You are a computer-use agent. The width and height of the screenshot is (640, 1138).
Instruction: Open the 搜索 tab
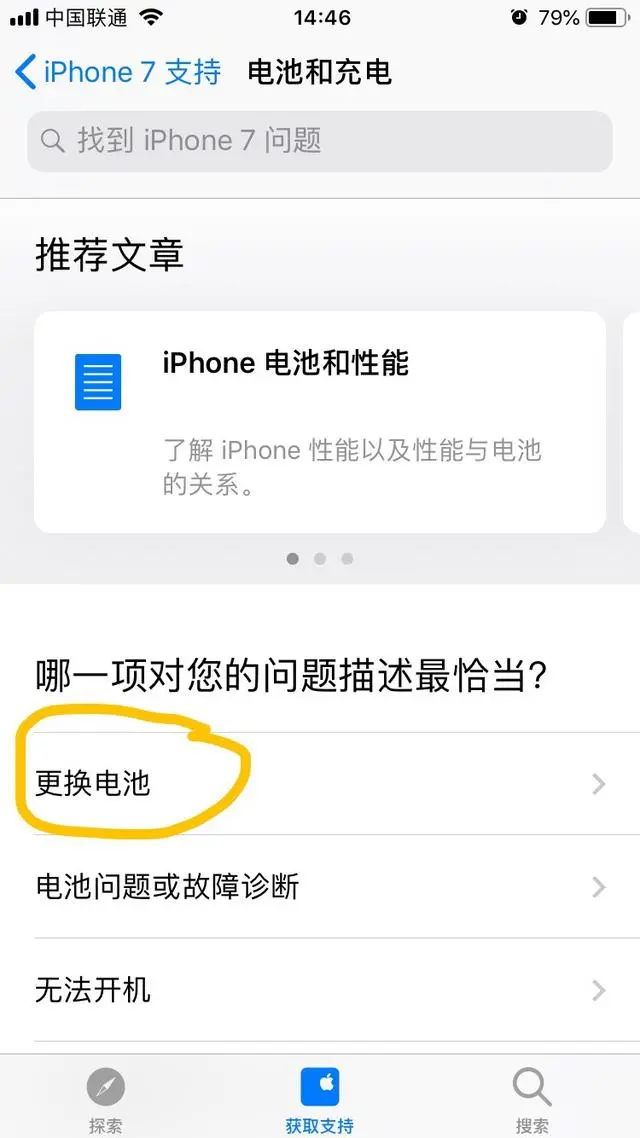(x=532, y=1098)
